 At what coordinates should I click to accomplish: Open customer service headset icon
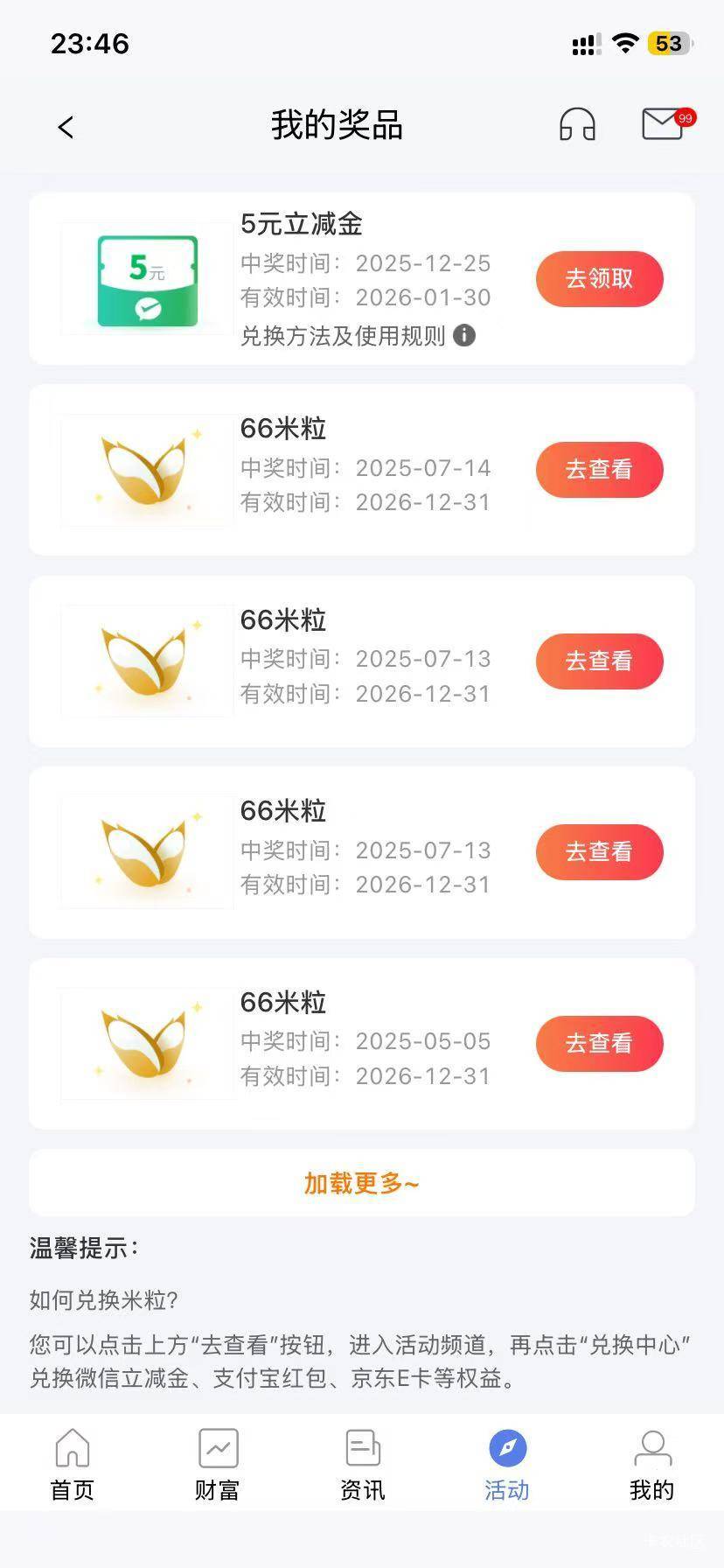[x=577, y=125]
